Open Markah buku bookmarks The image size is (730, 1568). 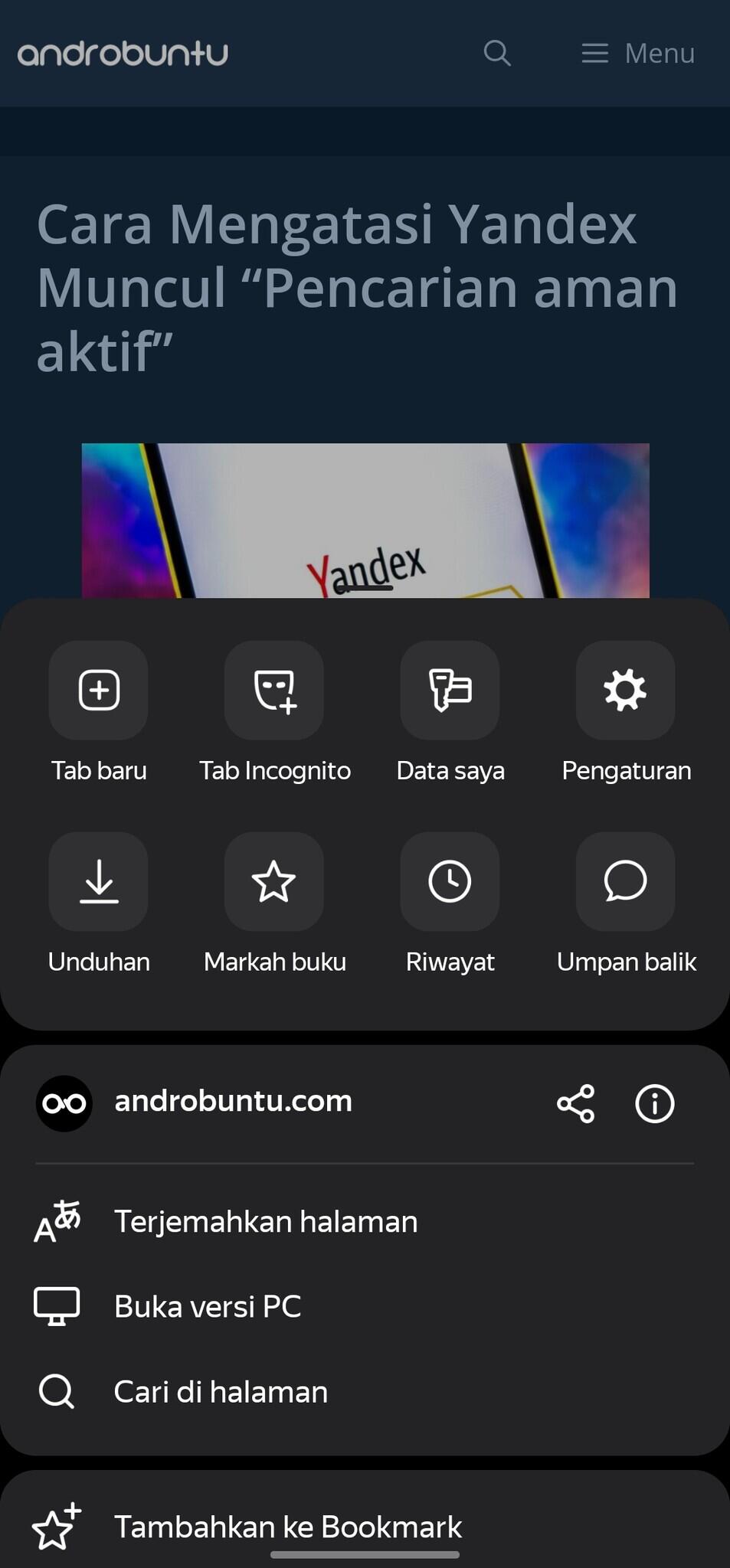[274, 882]
